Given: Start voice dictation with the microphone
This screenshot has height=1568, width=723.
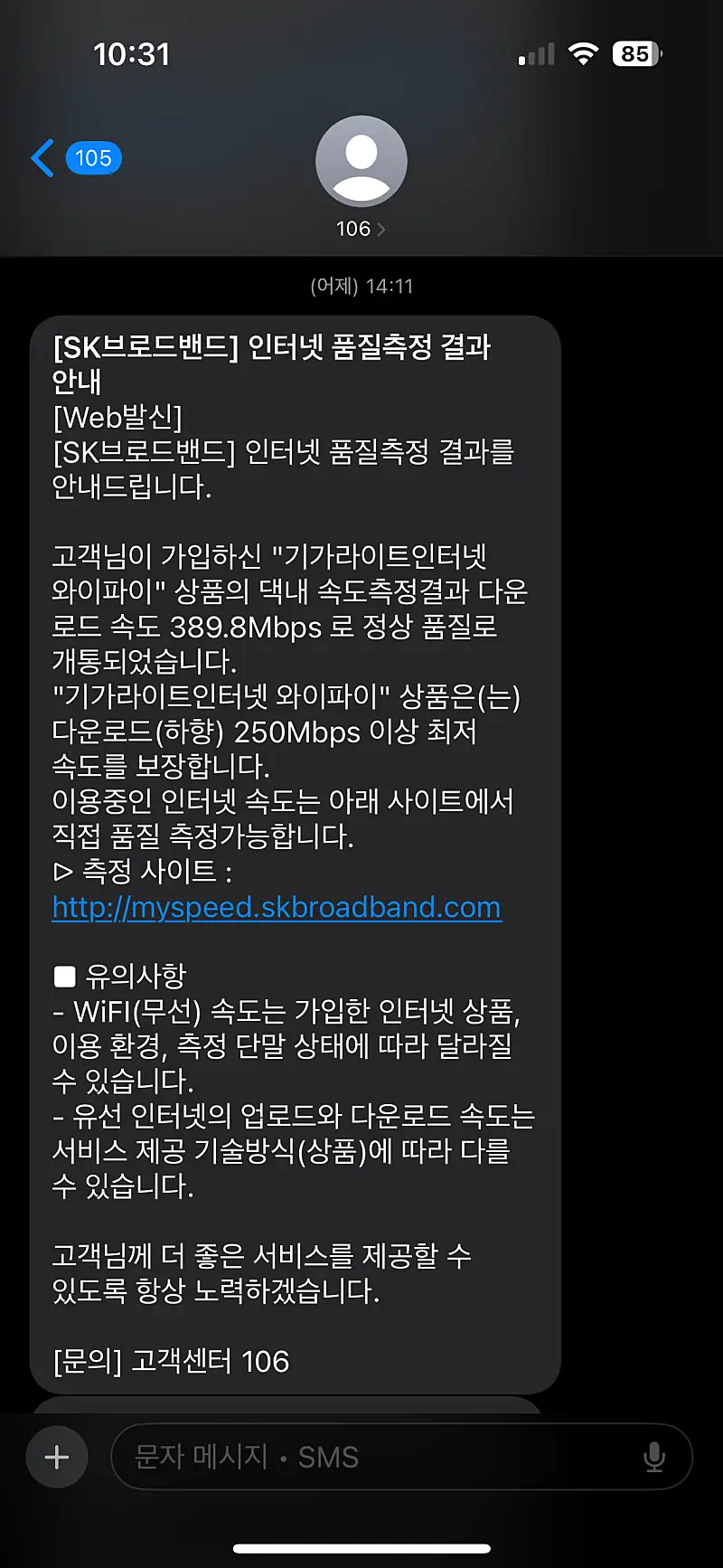Looking at the screenshot, I should [653, 1457].
